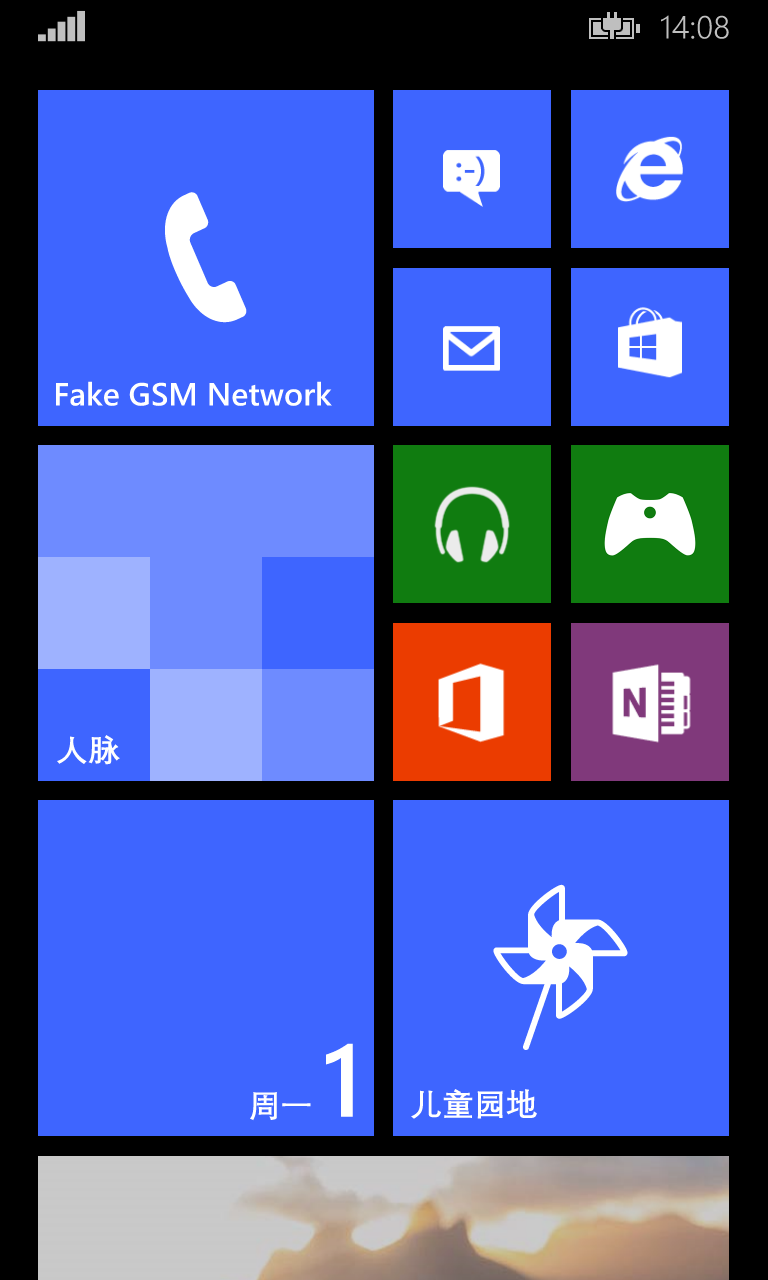Image resolution: width=768 pixels, height=1280 pixels.
Task: Open the photo tile at the bottom
Action: (x=383, y=1217)
